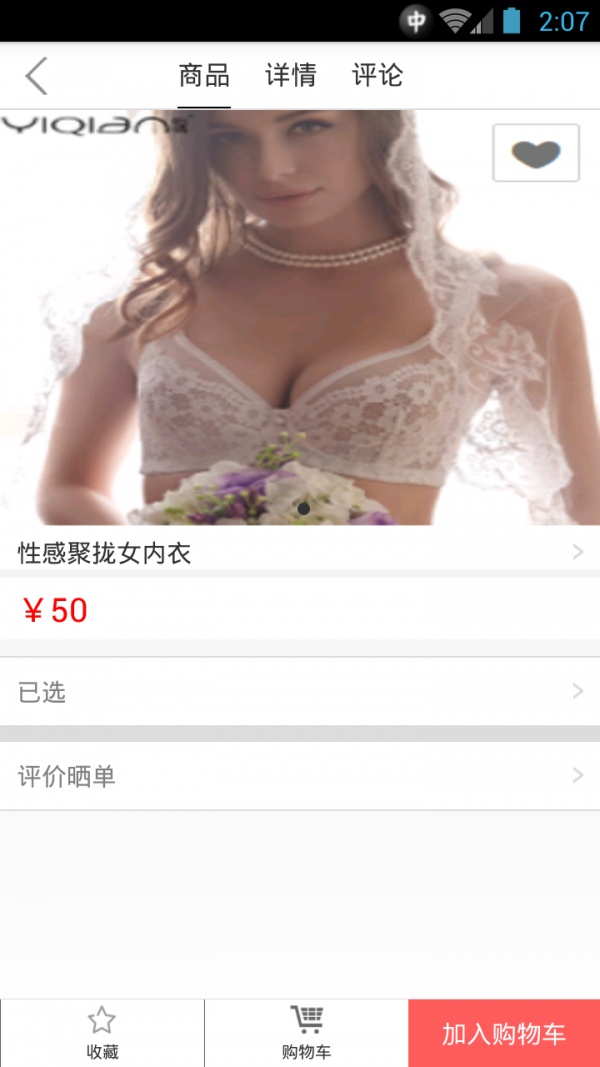
Task: Tap 加入购物车 to add to cart
Action: coord(504,1033)
